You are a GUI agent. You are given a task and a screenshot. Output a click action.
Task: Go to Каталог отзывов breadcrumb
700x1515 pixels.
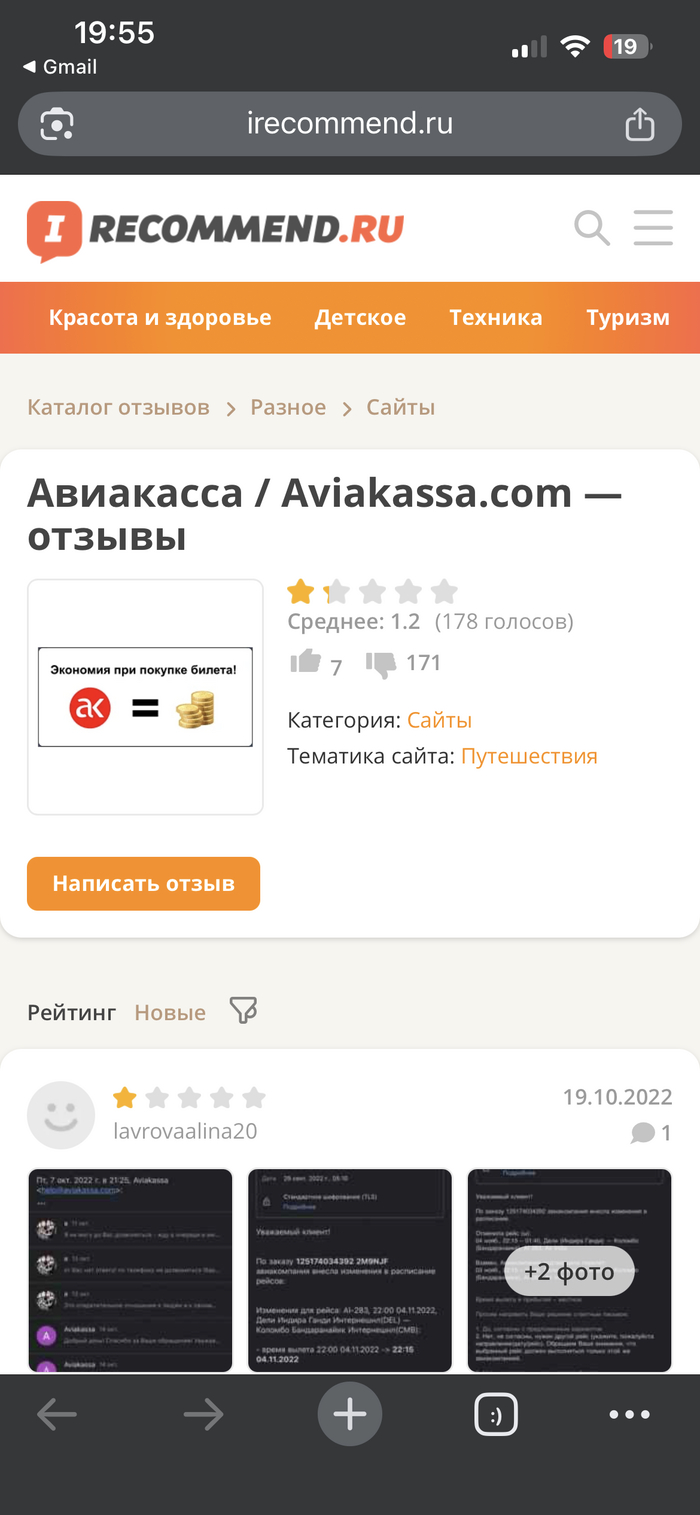(118, 407)
